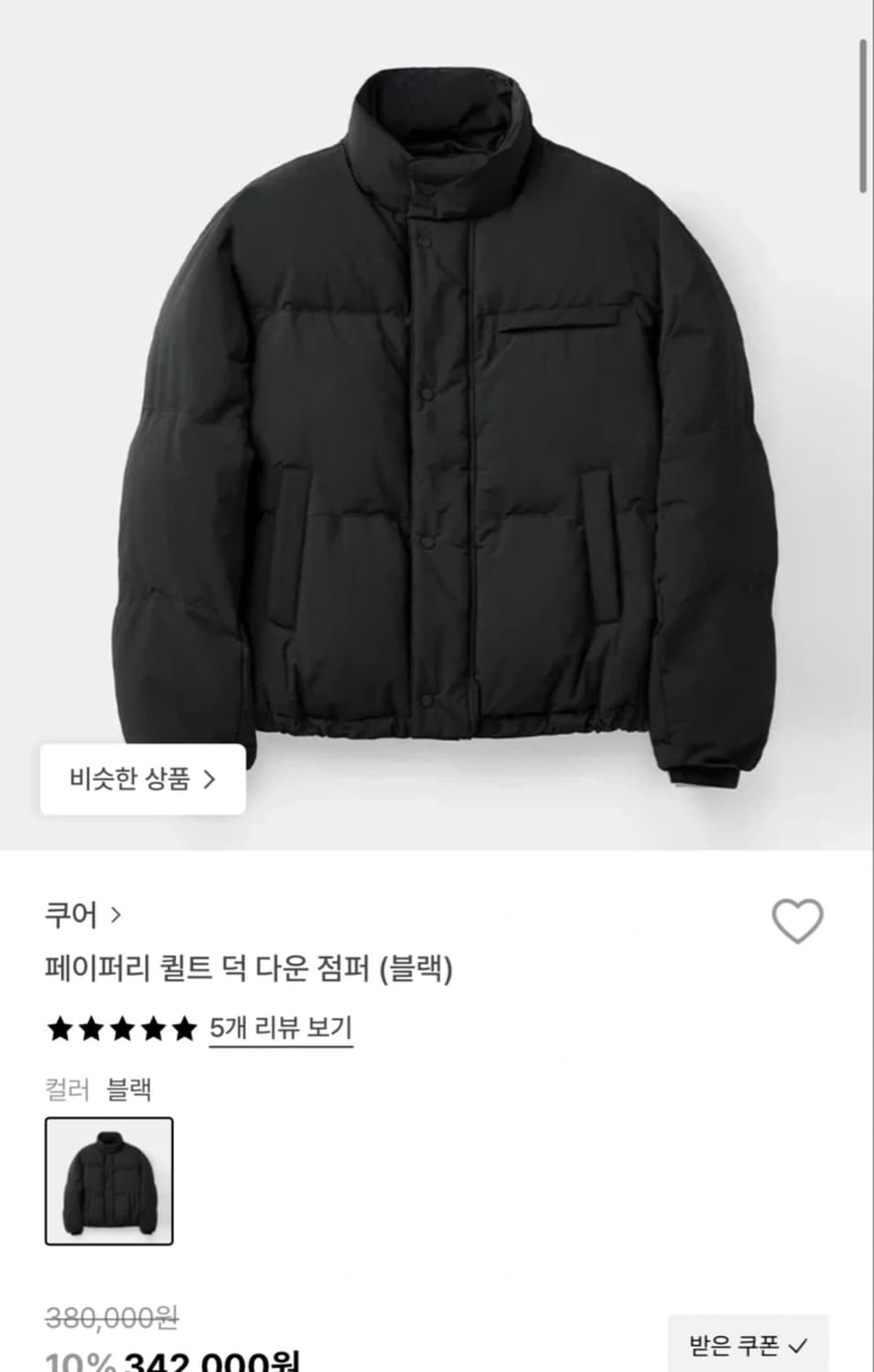Open 5개 리뷰 보기 to read reviews

[280, 1030]
